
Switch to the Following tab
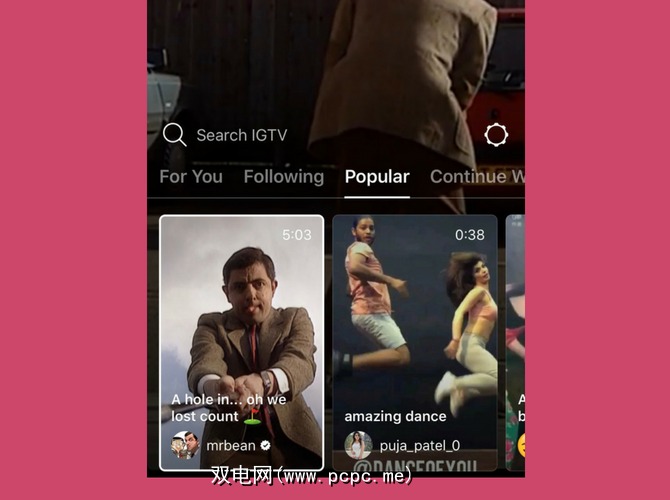coord(284,177)
